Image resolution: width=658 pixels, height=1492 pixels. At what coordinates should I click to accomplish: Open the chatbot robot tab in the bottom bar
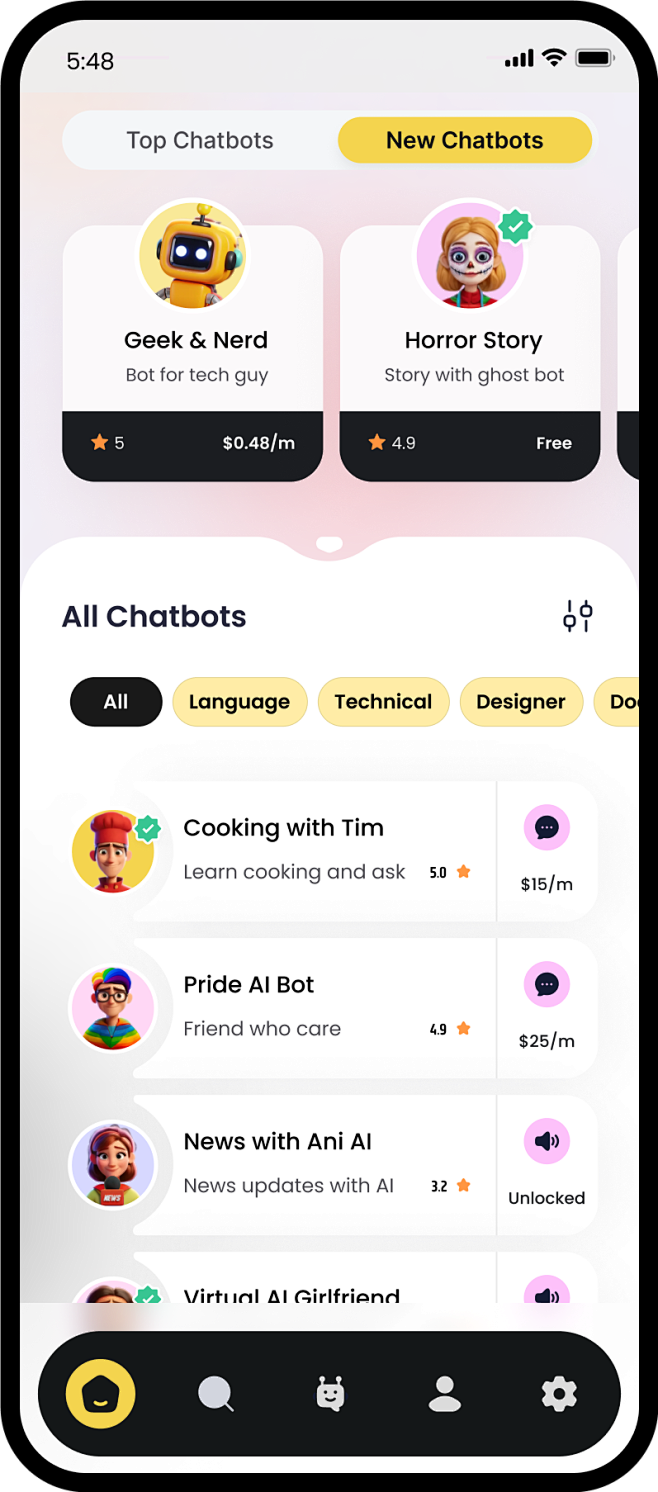[330, 1393]
